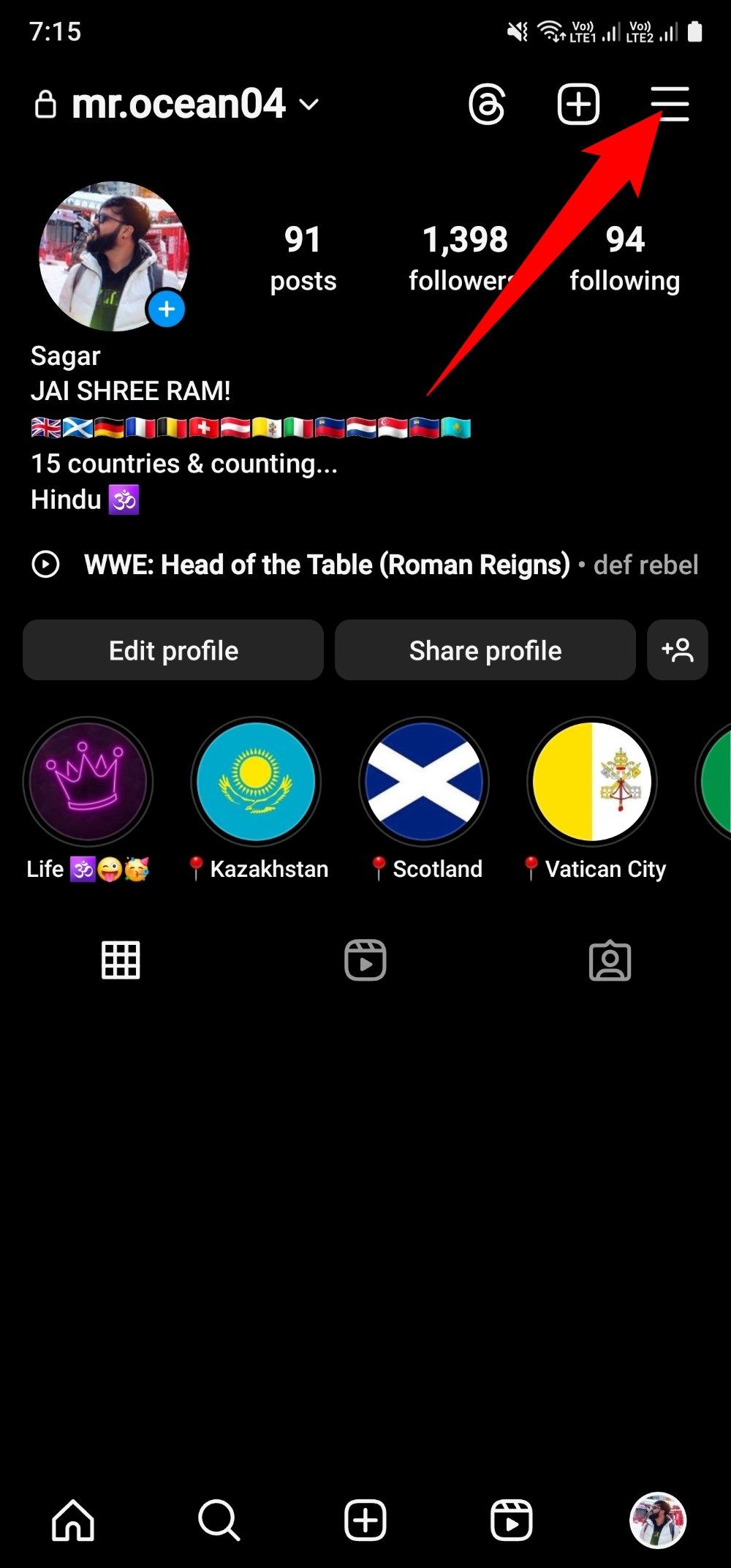View the 91 posts count
731x1568 pixels.
tap(303, 258)
